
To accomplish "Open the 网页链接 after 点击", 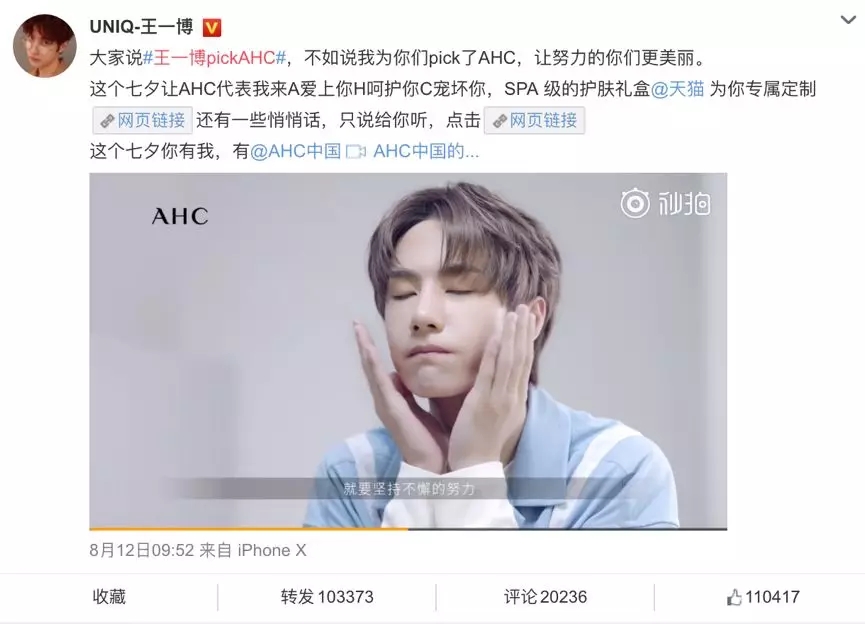I will [x=534, y=120].
